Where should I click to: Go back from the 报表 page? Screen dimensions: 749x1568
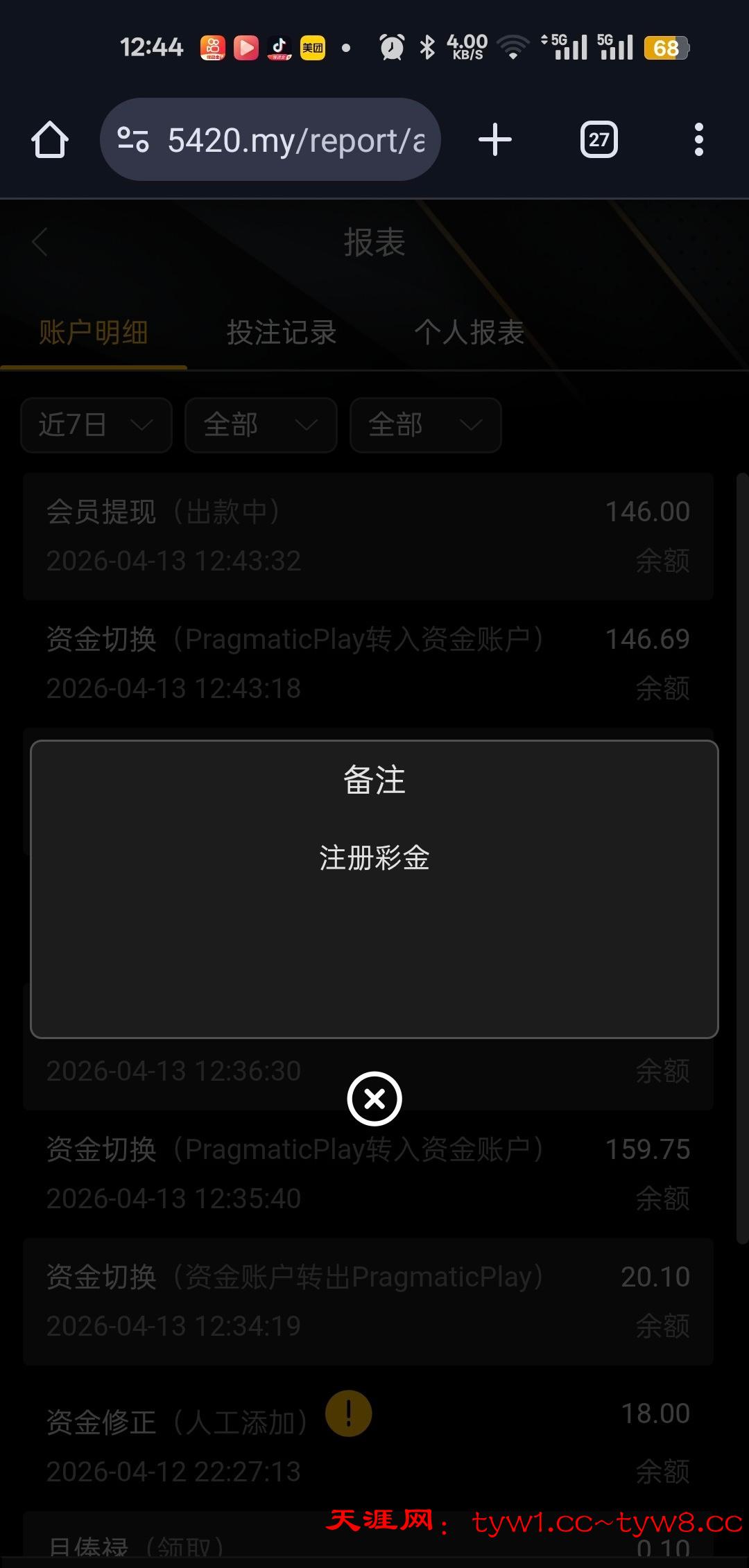(x=40, y=243)
